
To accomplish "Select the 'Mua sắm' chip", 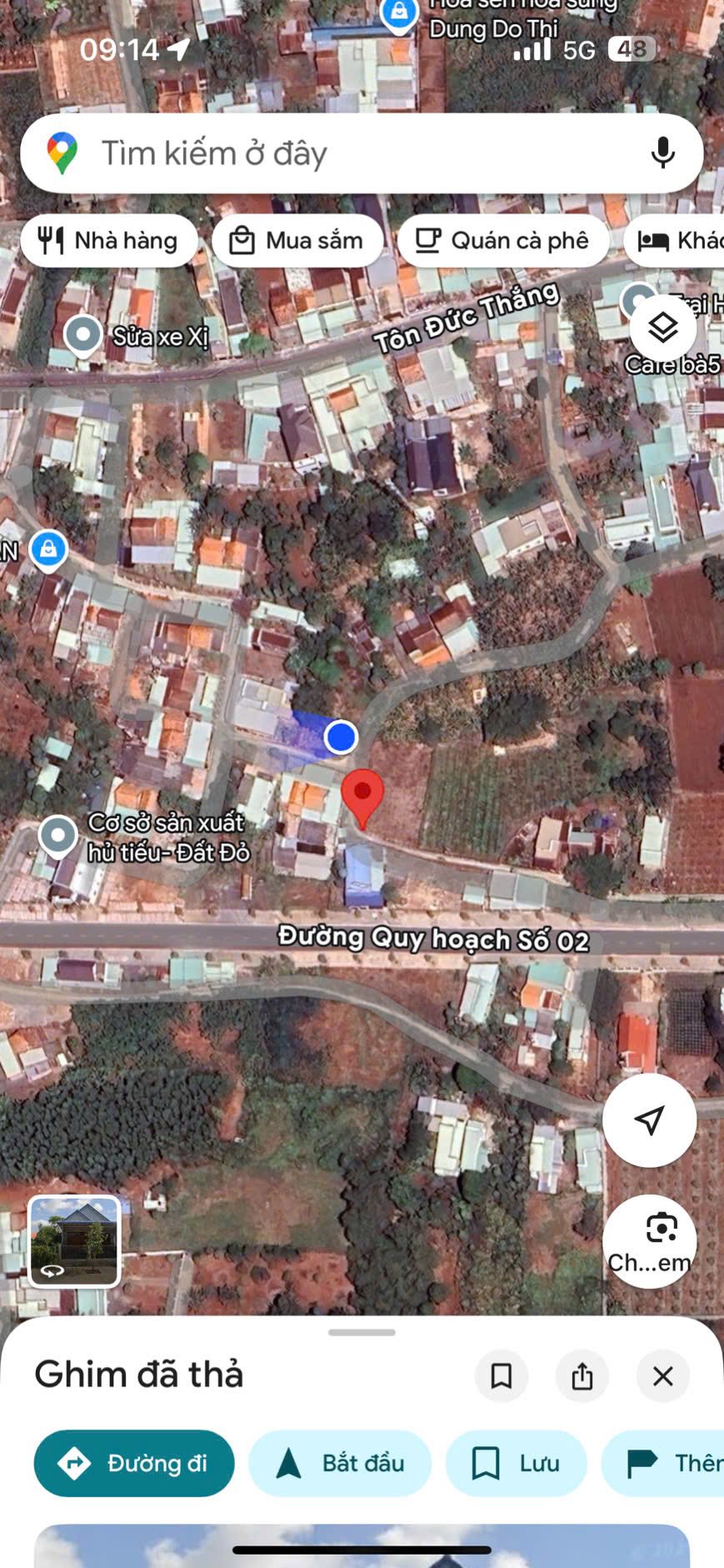I will pyautogui.click(x=297, y=241).
